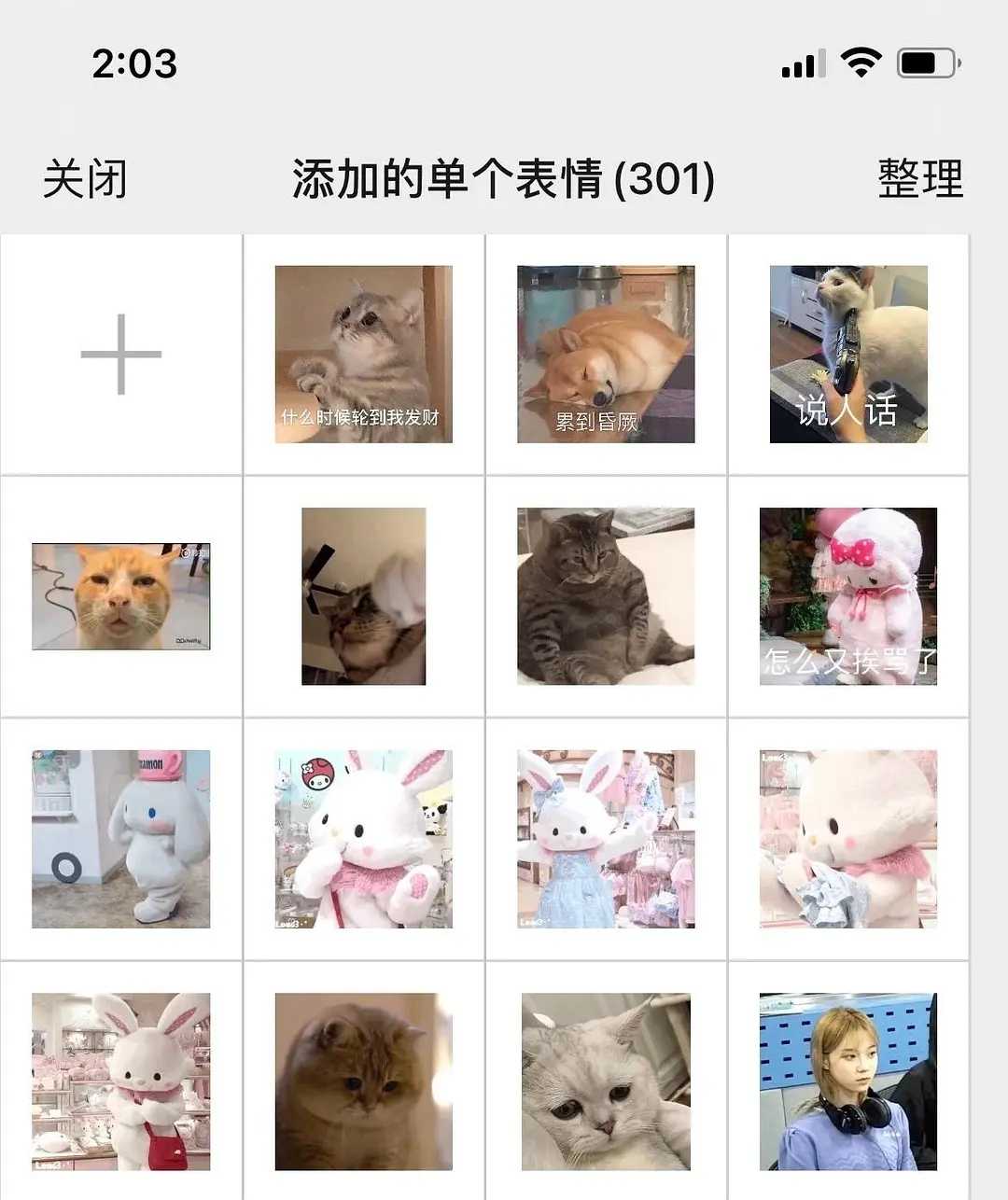
Task: Add a new sticker with the plus tile
Action: [x=121, y=355]
